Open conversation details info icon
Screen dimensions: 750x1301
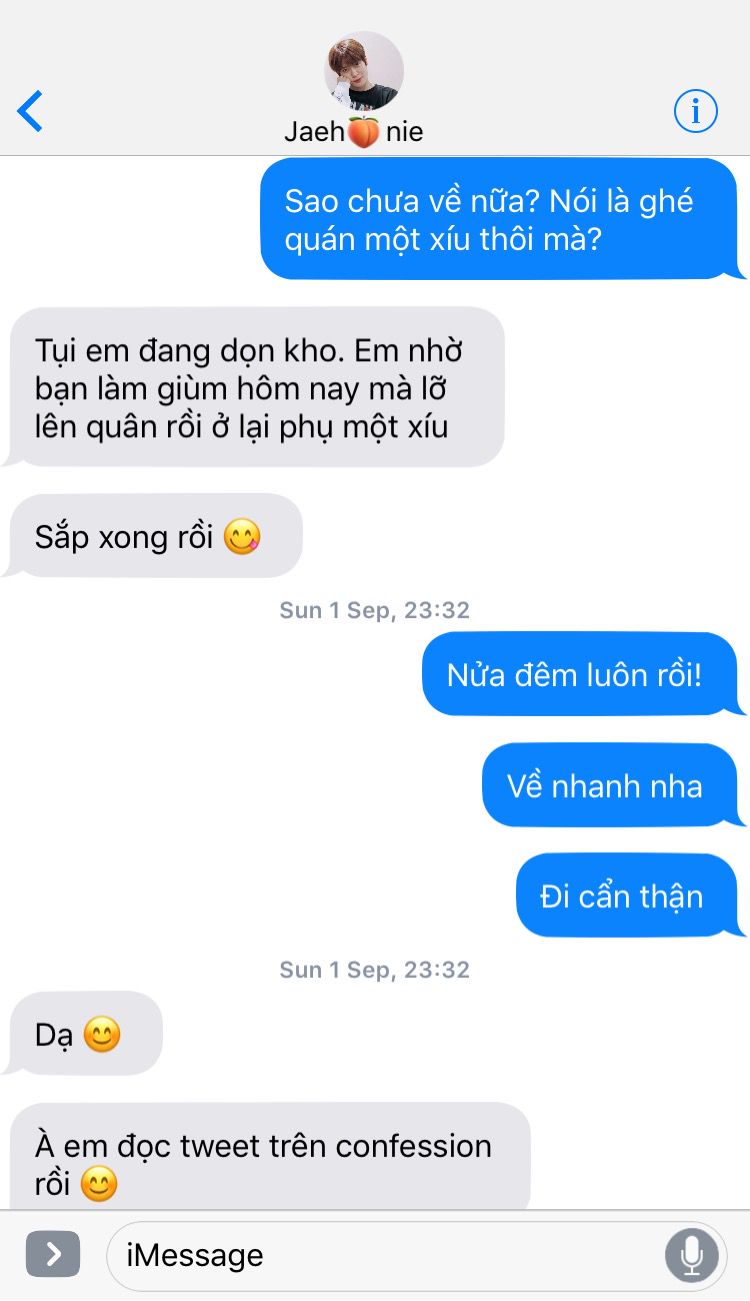[x=696, y=110]
